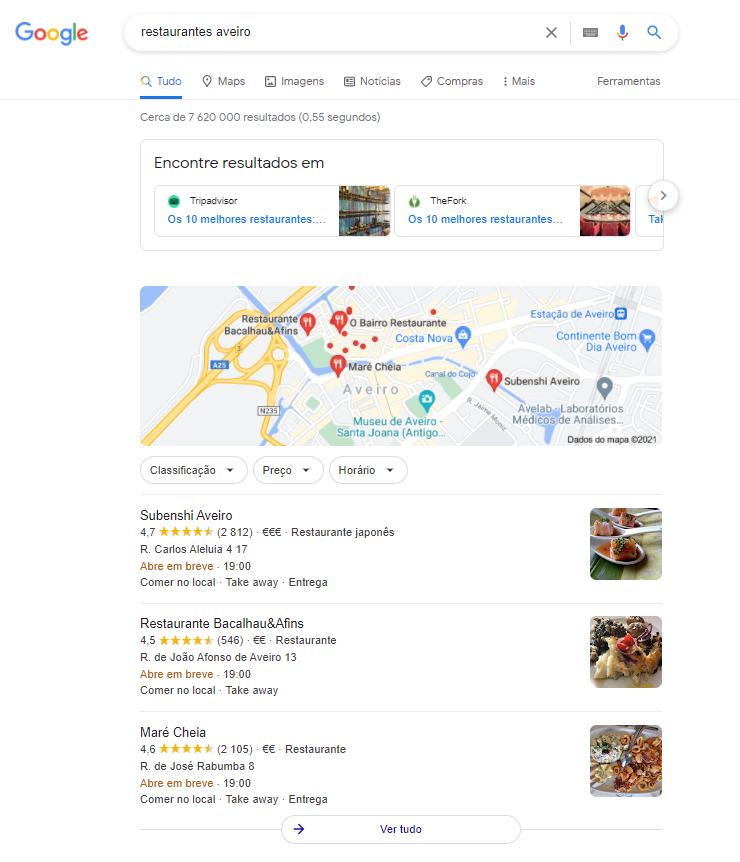Open Ferramentas search tools
This screenshot has height=862, width=740.
[x=628, y=81]
